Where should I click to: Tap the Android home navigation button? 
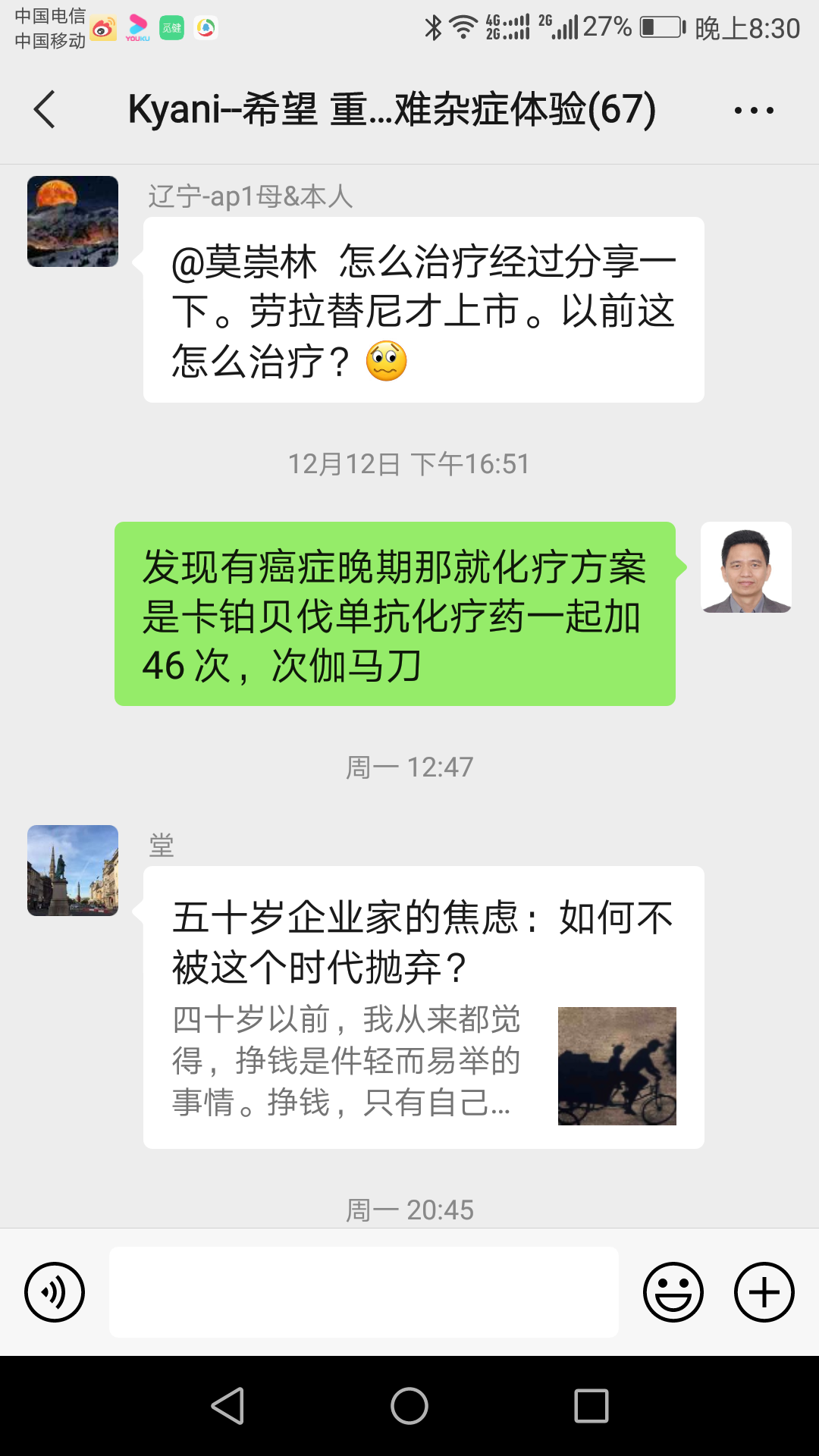click(409, 1404)
